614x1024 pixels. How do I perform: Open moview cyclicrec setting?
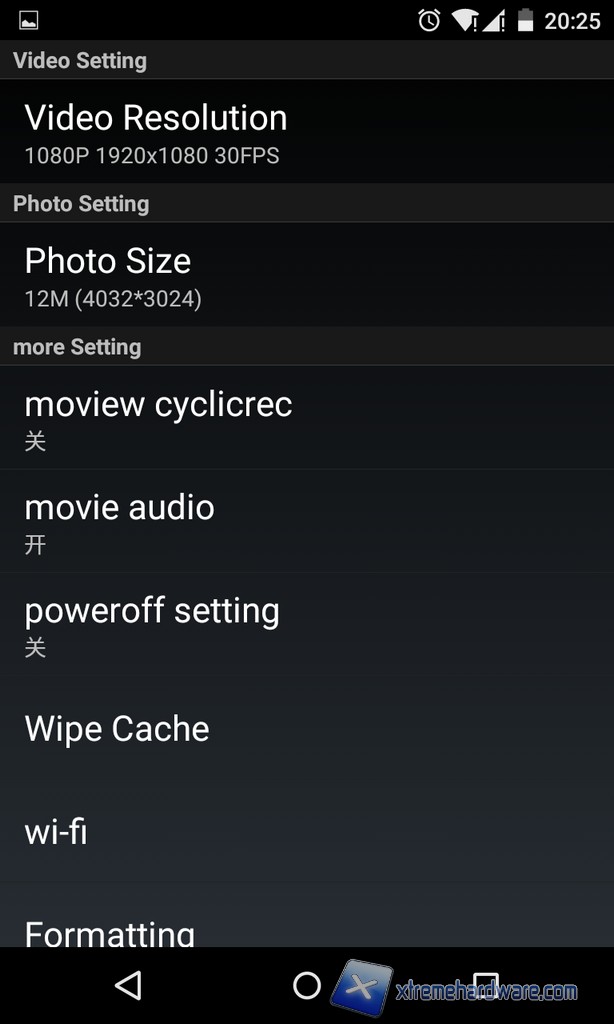click(306, 418)
